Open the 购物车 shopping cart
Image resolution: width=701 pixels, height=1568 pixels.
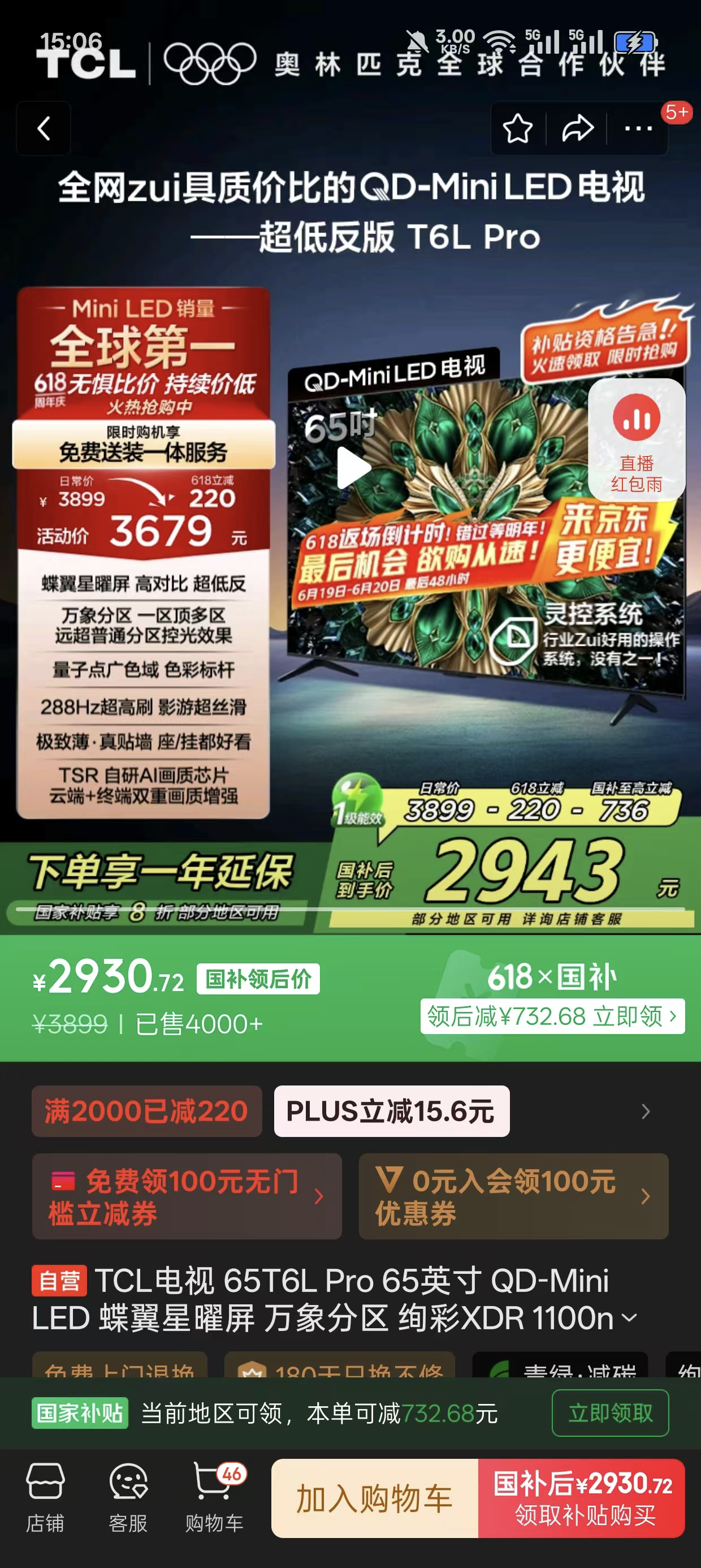coord(214,1498)
